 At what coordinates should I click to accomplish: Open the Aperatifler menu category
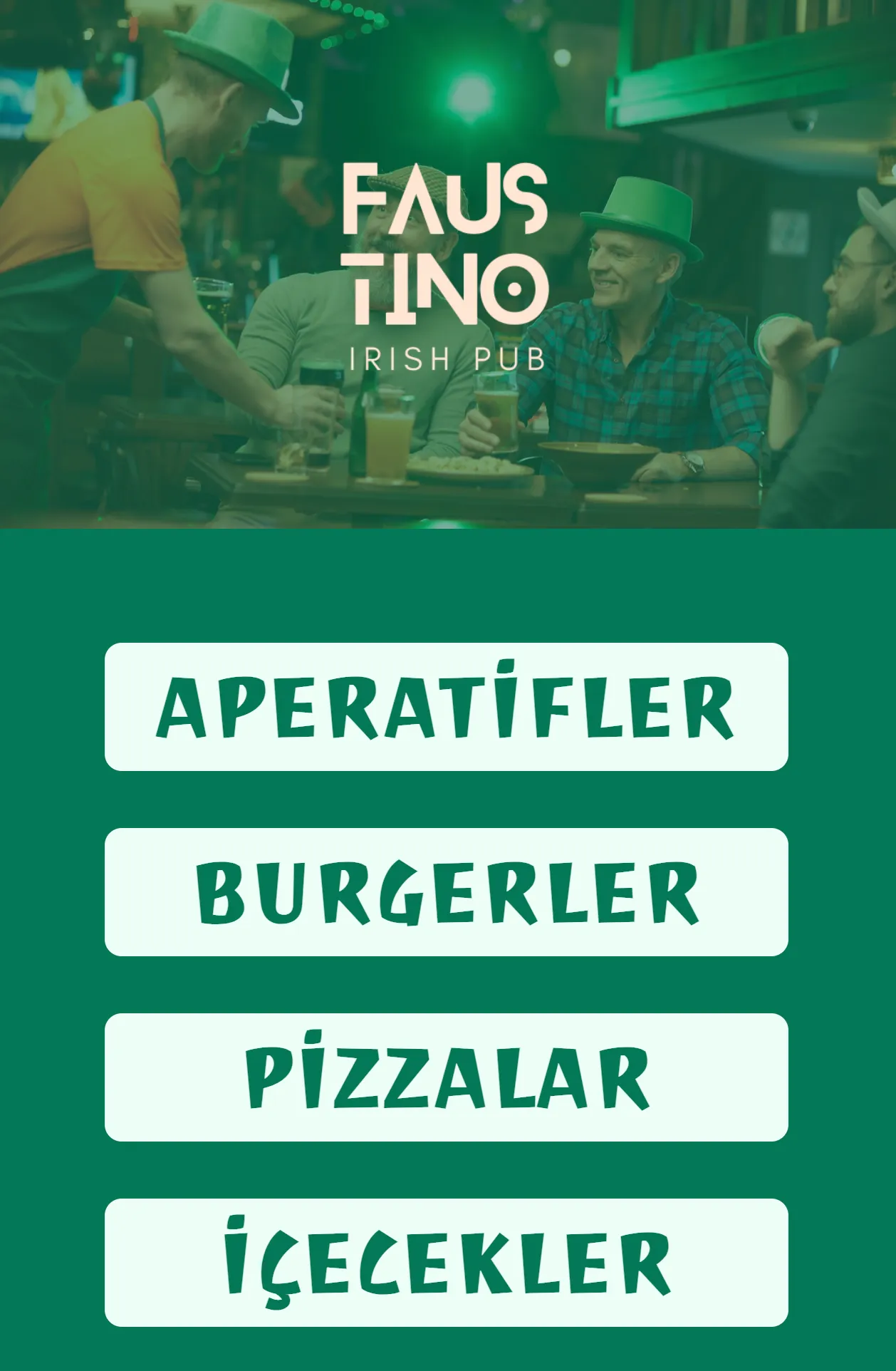(x=447, y=706)
